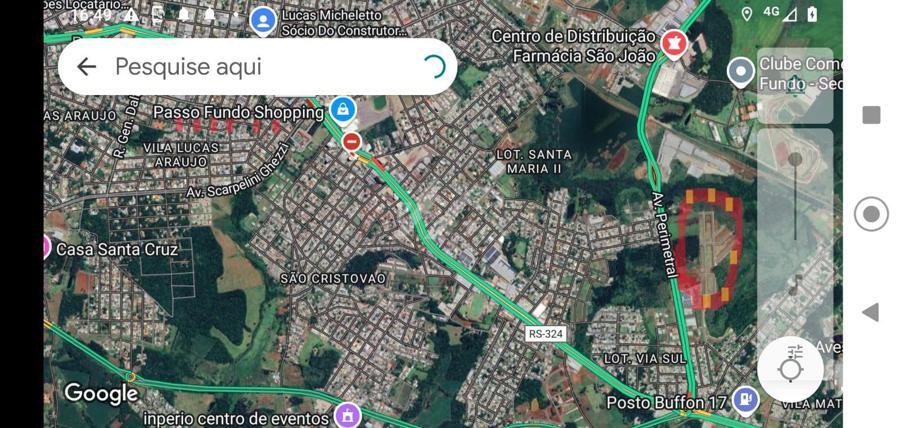
Task: Tap the system back triangle button
Action: (870, 312)
